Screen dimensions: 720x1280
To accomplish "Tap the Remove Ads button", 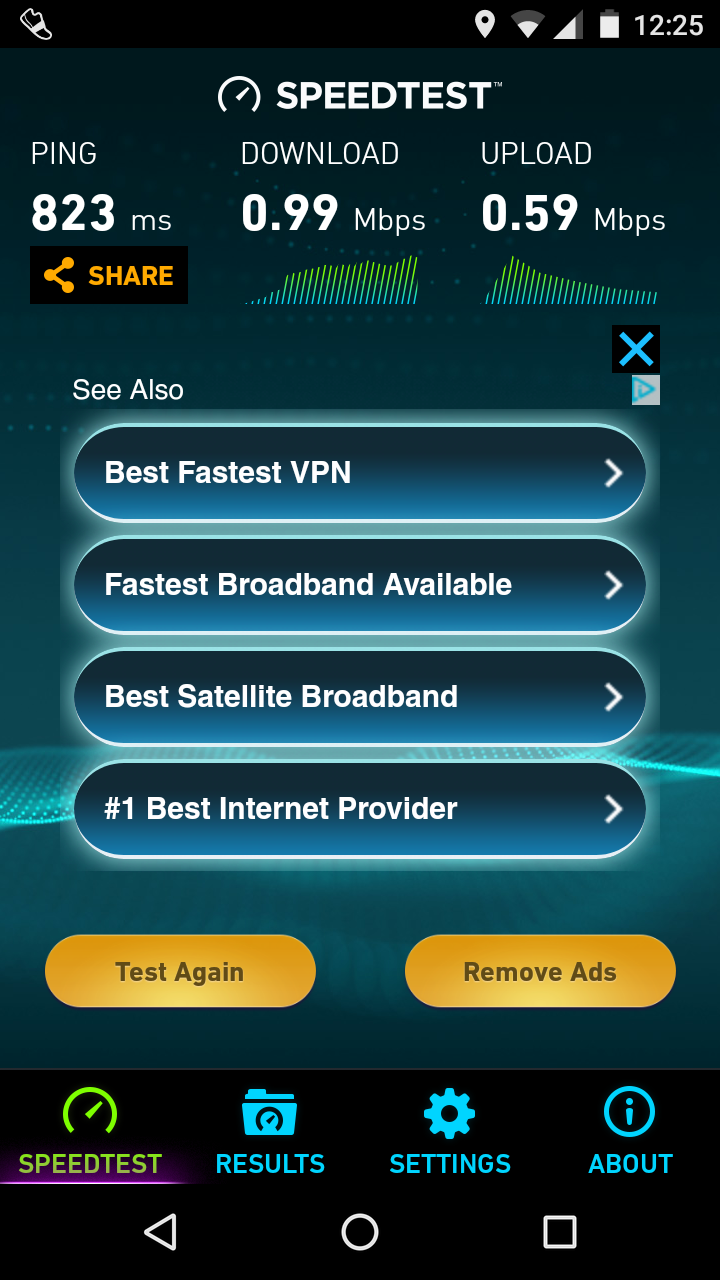I will [x=539, y=970].
